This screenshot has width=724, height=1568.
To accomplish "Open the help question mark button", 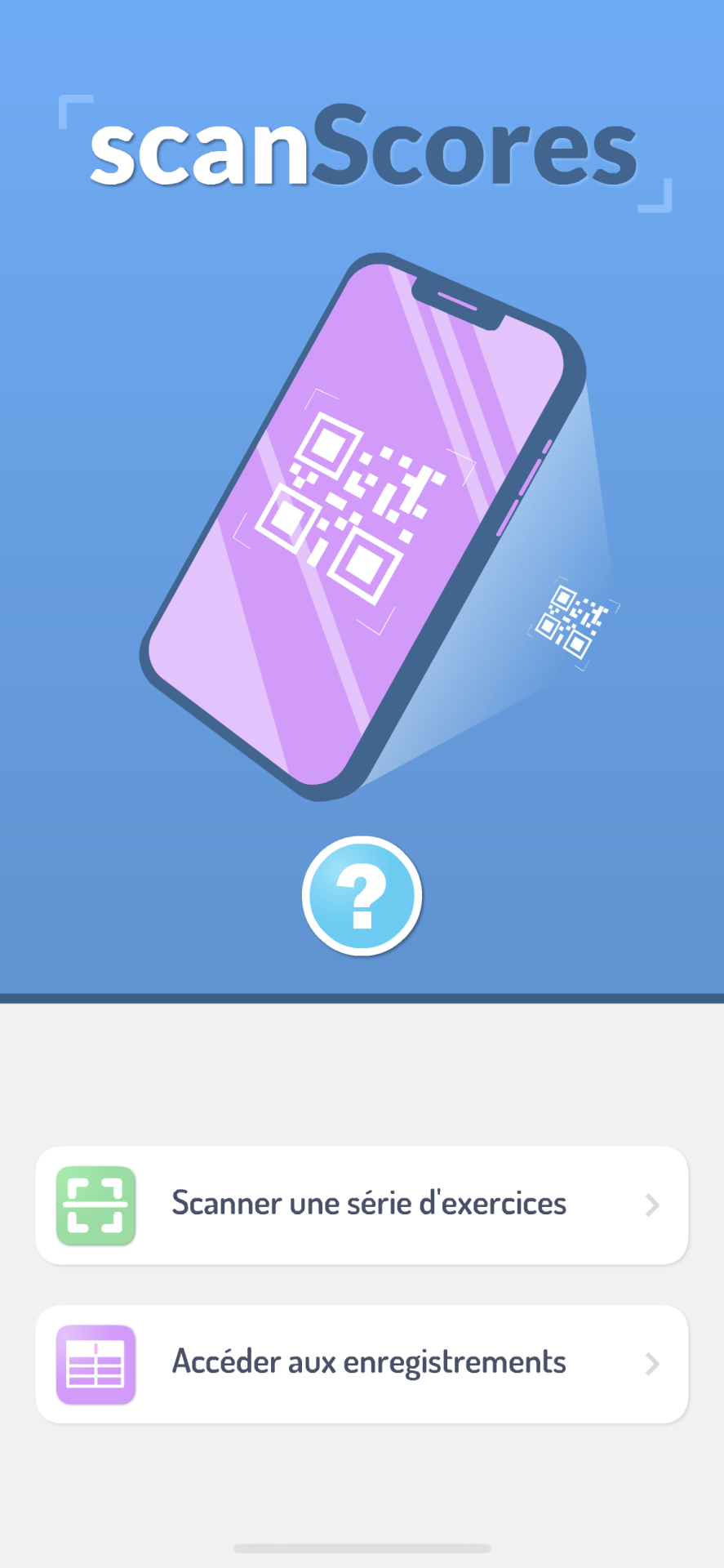I will tap(362, 896).
